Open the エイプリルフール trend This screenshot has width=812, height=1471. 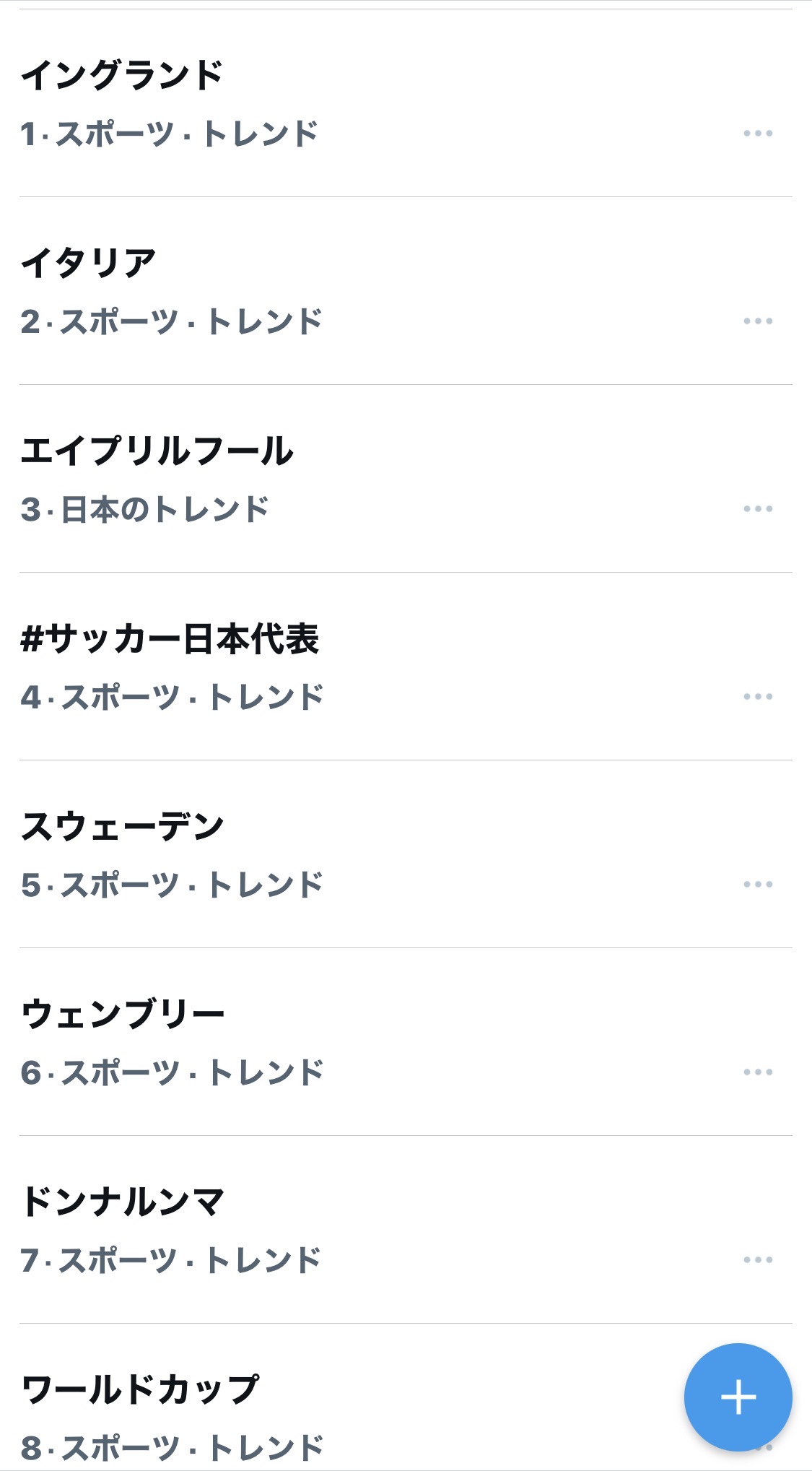pyautogui.click(x=157, y=451)
